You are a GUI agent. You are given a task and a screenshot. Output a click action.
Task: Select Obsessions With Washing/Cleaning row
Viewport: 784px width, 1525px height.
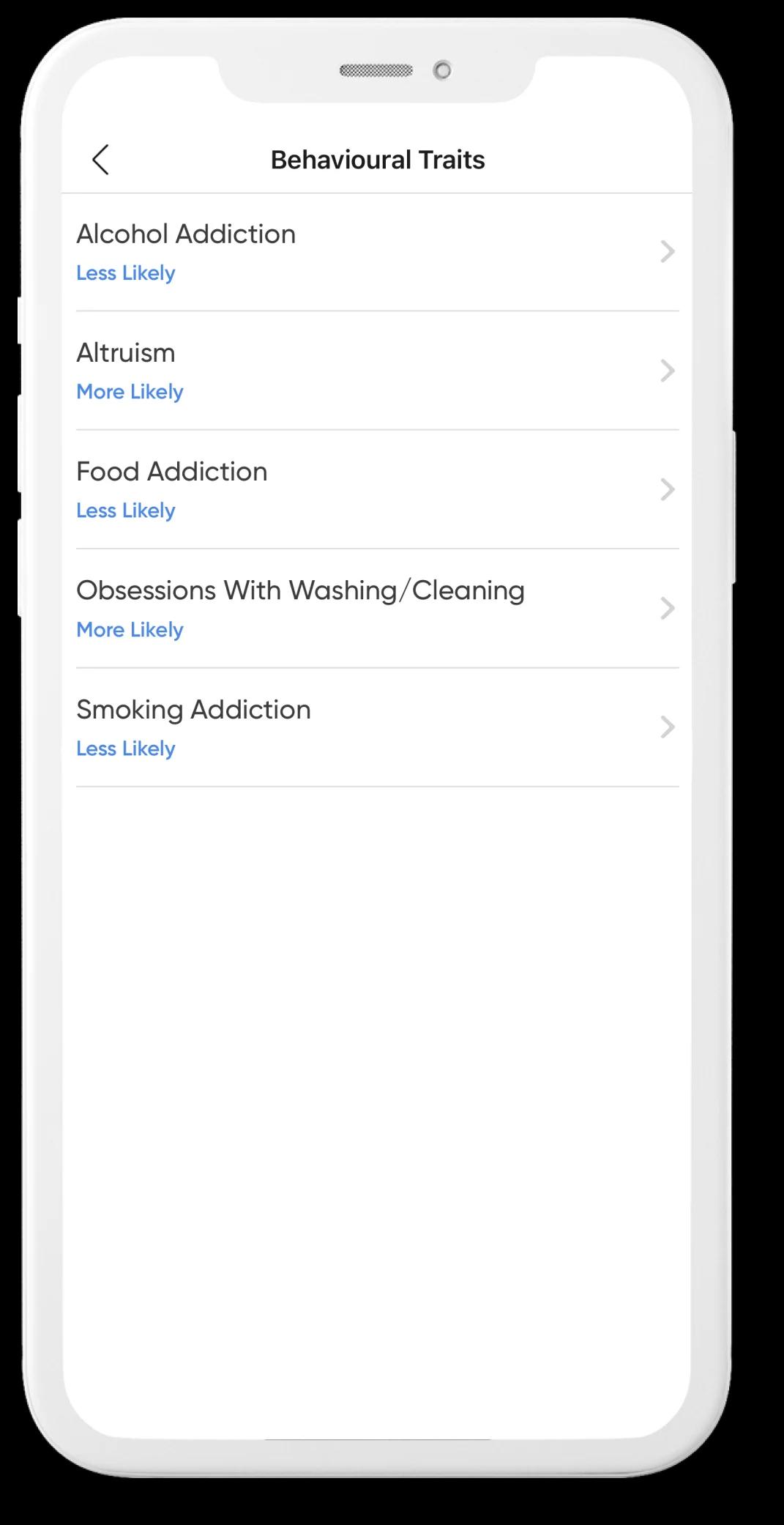[x=377, y=609]
